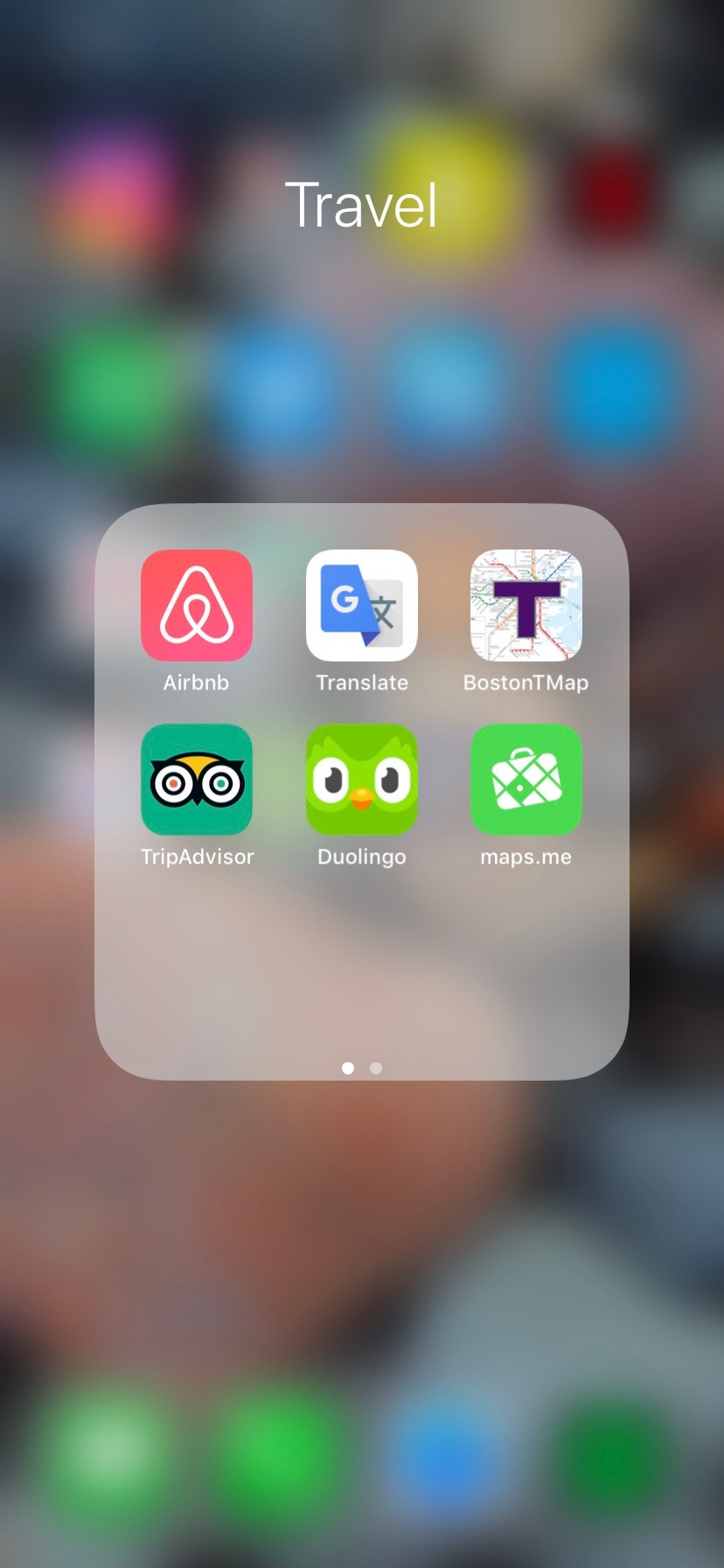This screenshot has height=1568, width=724.
Task: Tap the second page dot of the folder
Action: 376,1068
